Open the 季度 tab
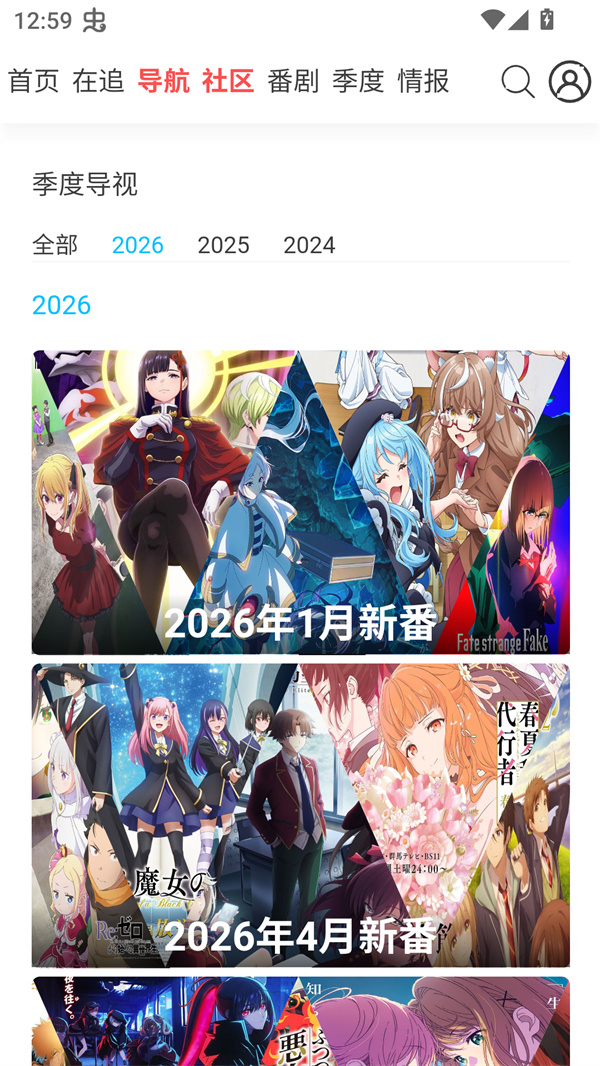The image size is (600, 1066). pyautogui.click(x=358, y=81)
